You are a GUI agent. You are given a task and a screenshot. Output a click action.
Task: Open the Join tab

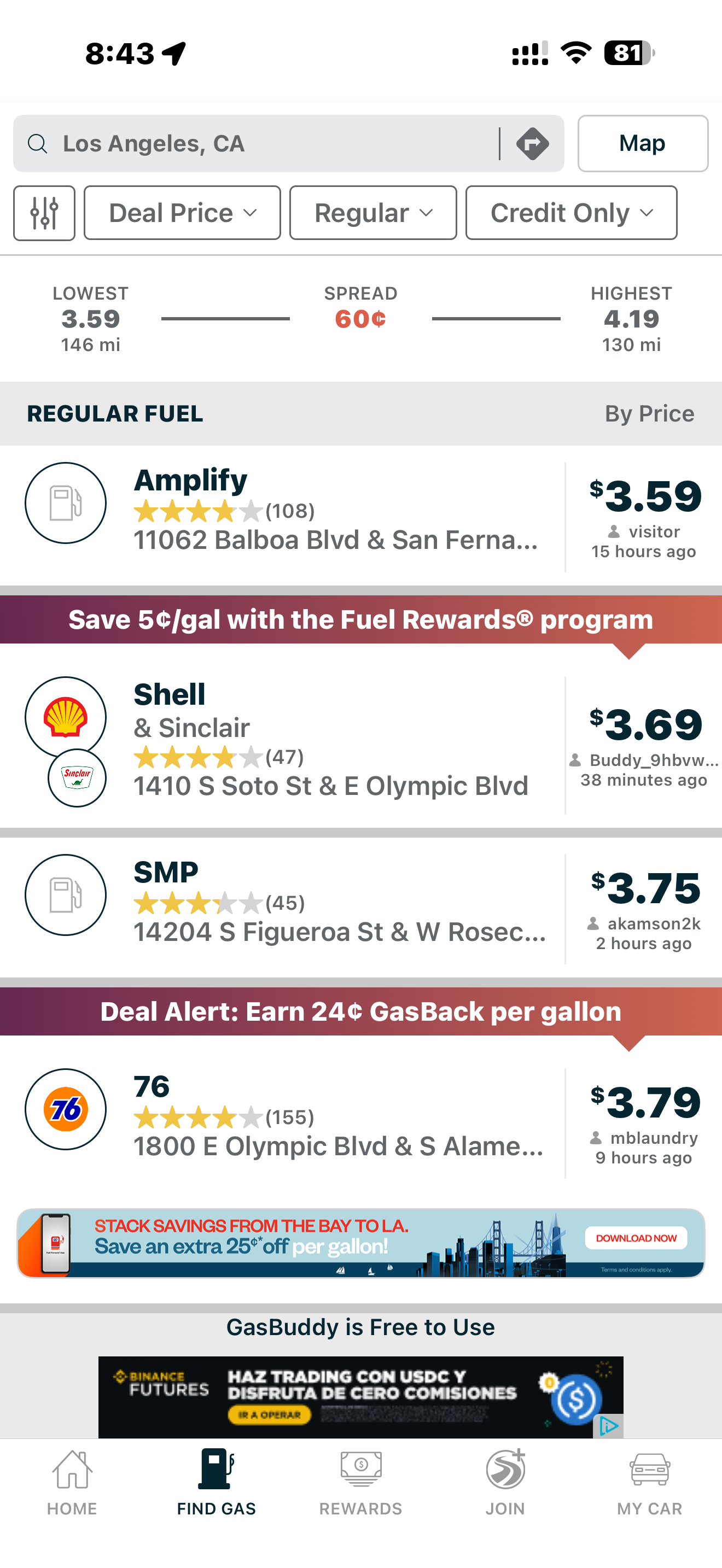[505, 1482]
